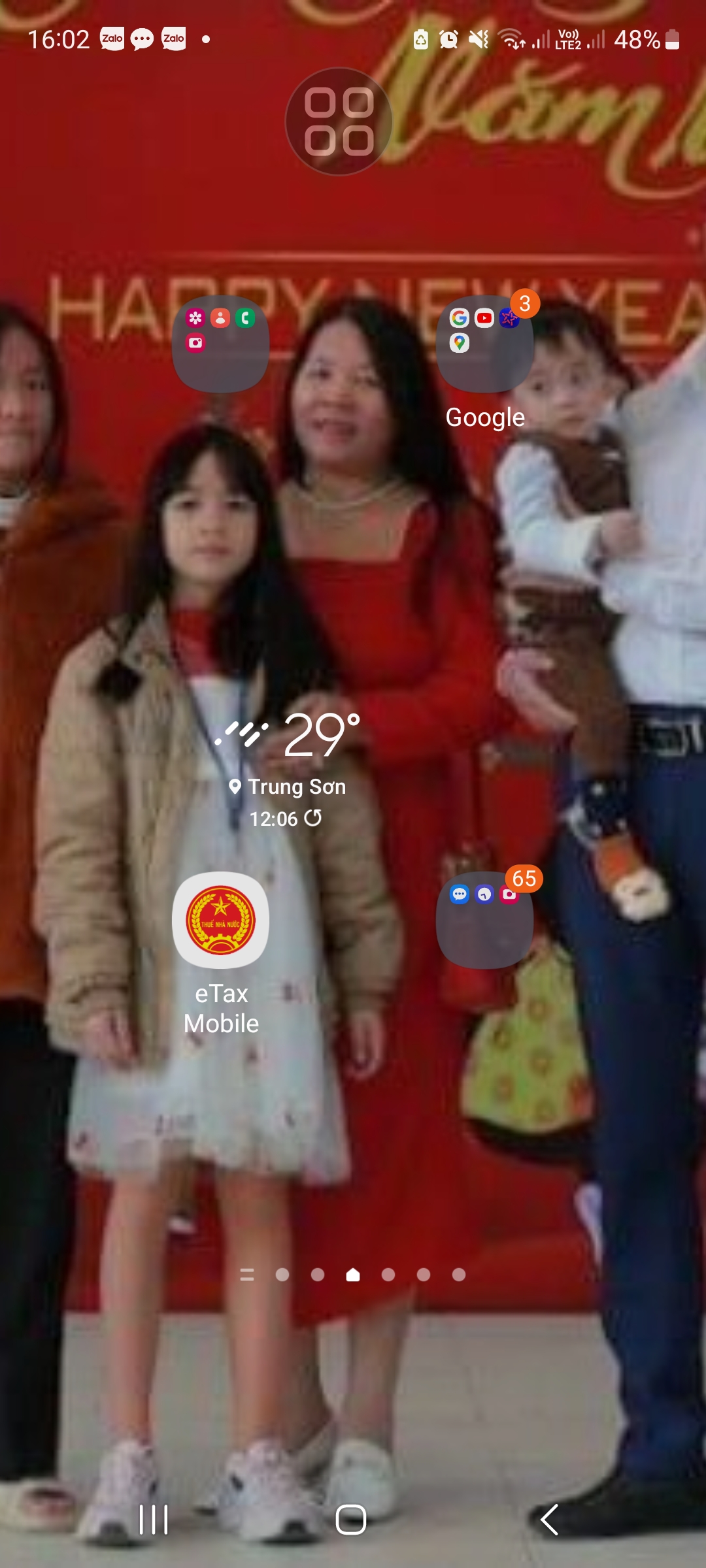
Task: Open the Google folder
Action: 484,344
